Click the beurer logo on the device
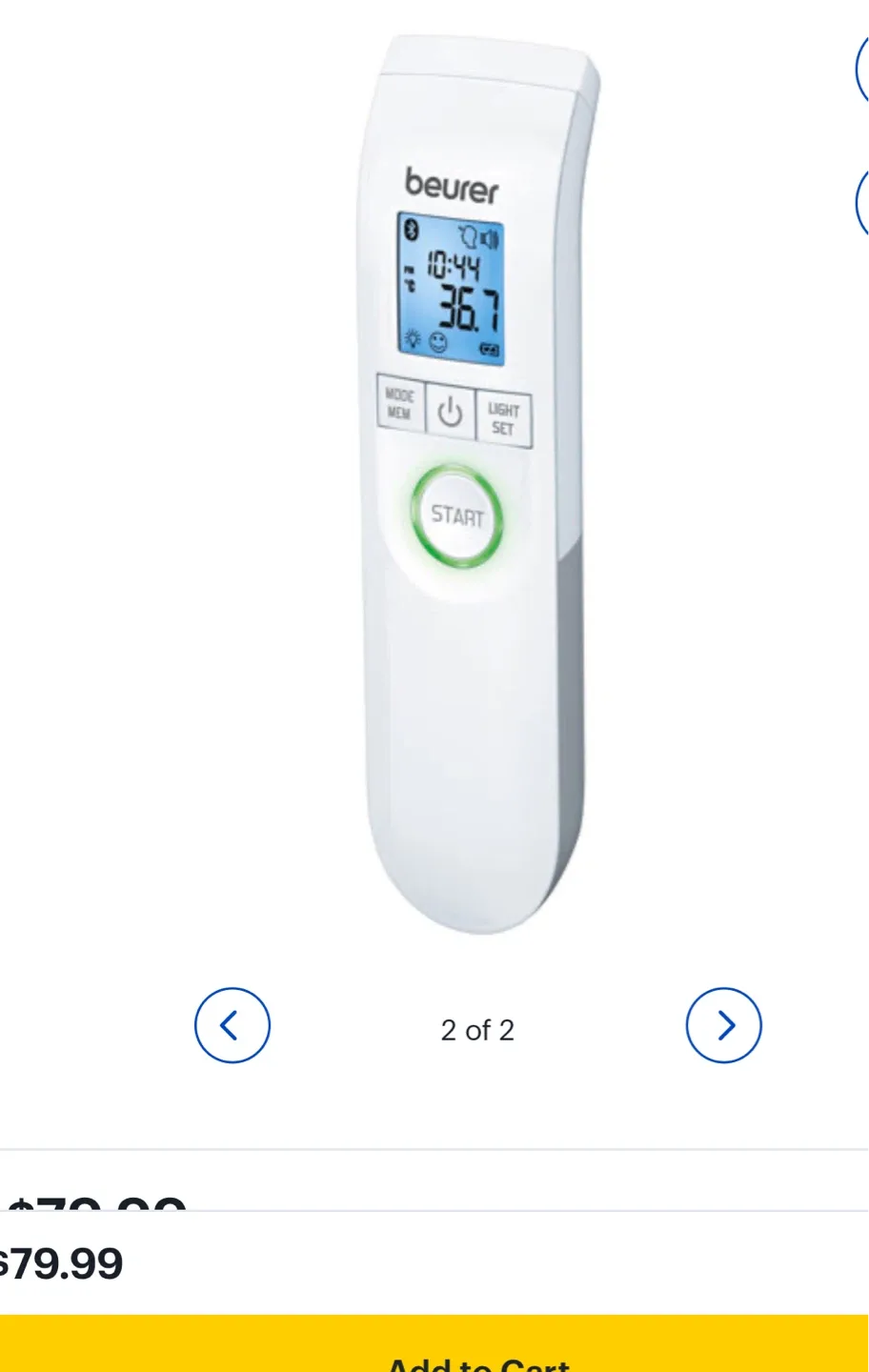 pyautogui.click(x=452, y=187)
